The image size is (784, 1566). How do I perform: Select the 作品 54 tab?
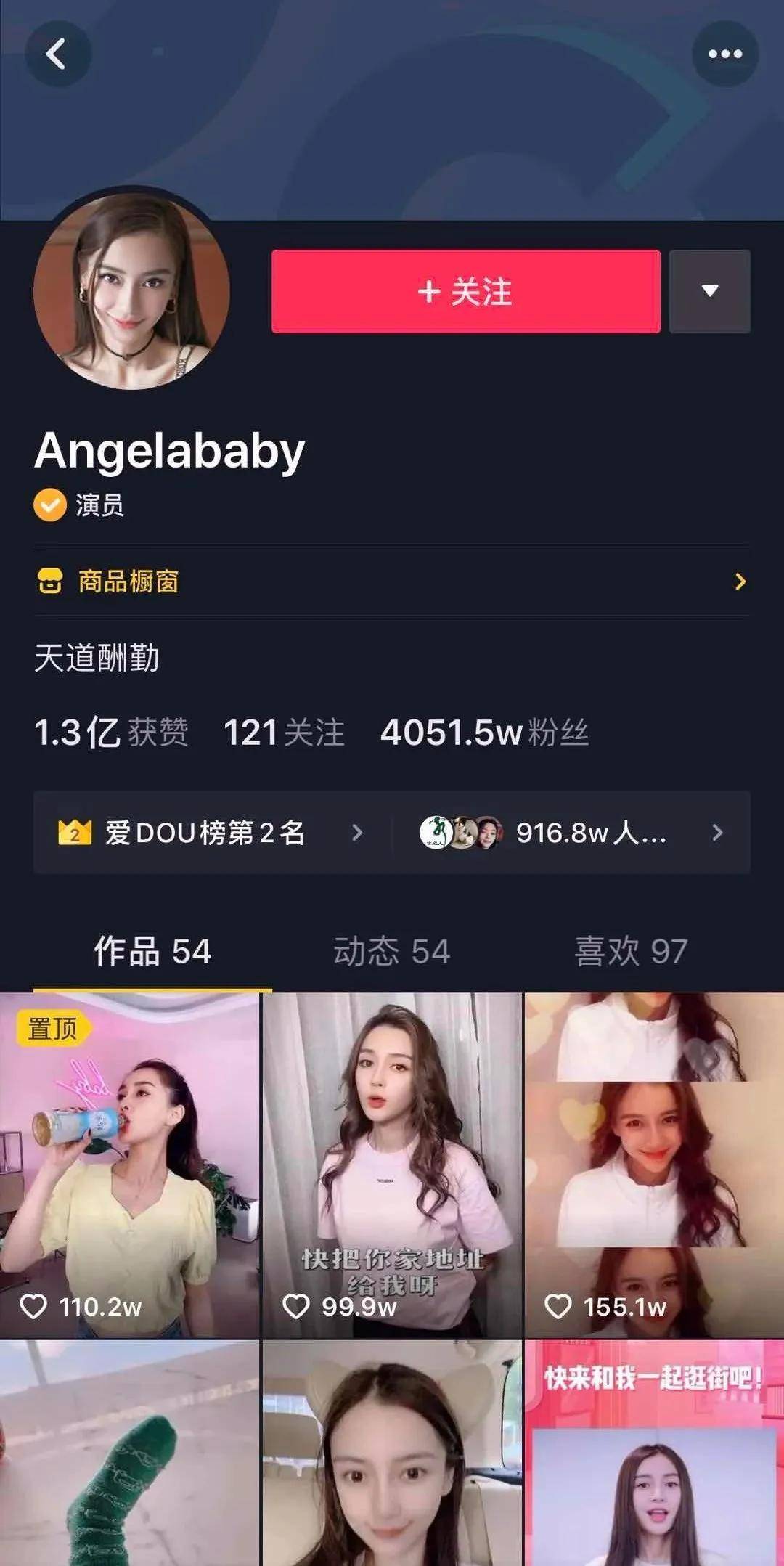(152, 951)
